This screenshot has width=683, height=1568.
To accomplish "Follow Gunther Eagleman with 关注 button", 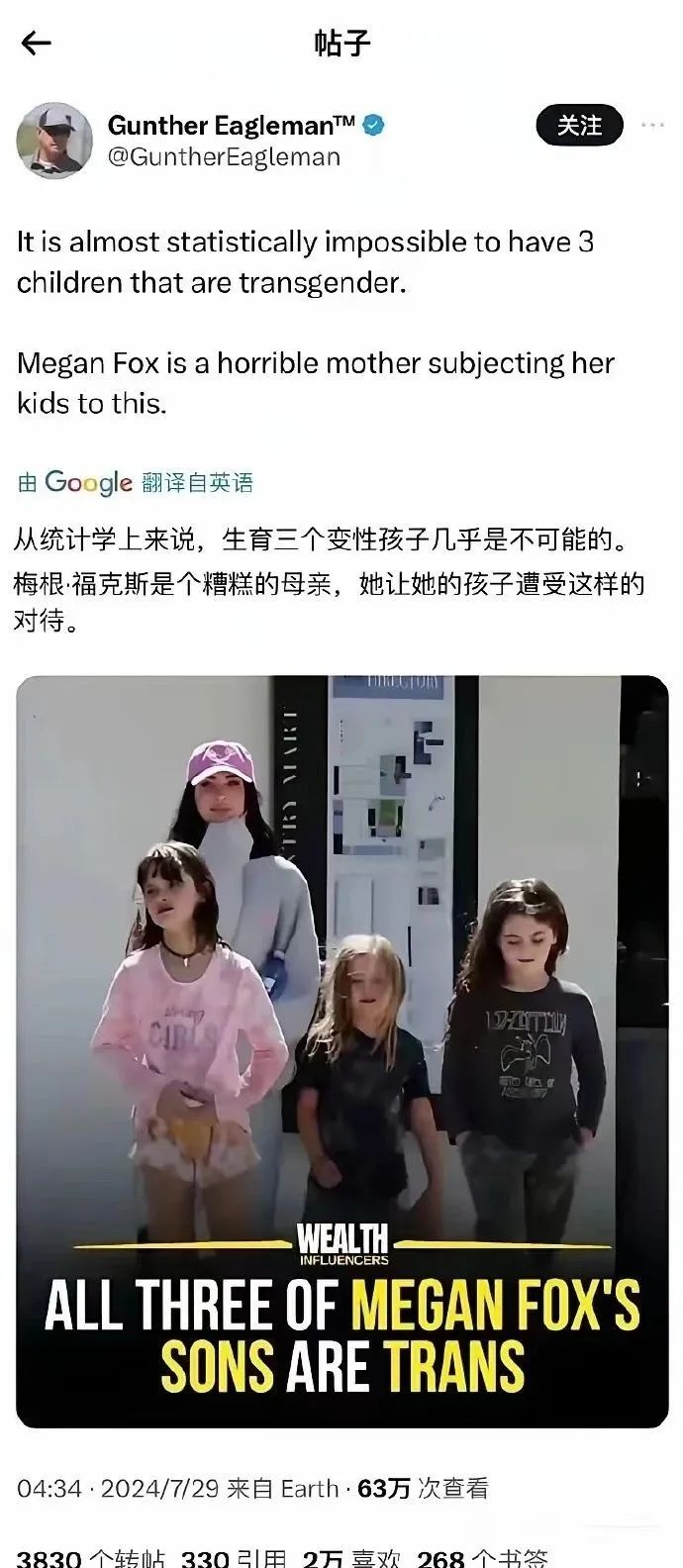I will click(580, 126).
